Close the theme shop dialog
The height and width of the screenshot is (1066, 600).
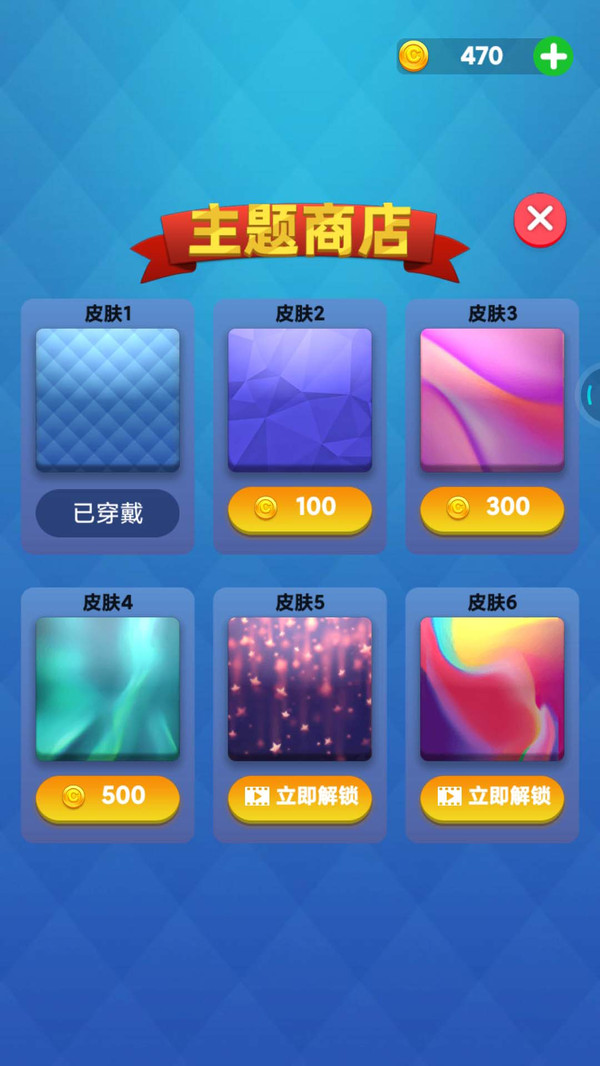pyautogui.click(x=540, y=219)
